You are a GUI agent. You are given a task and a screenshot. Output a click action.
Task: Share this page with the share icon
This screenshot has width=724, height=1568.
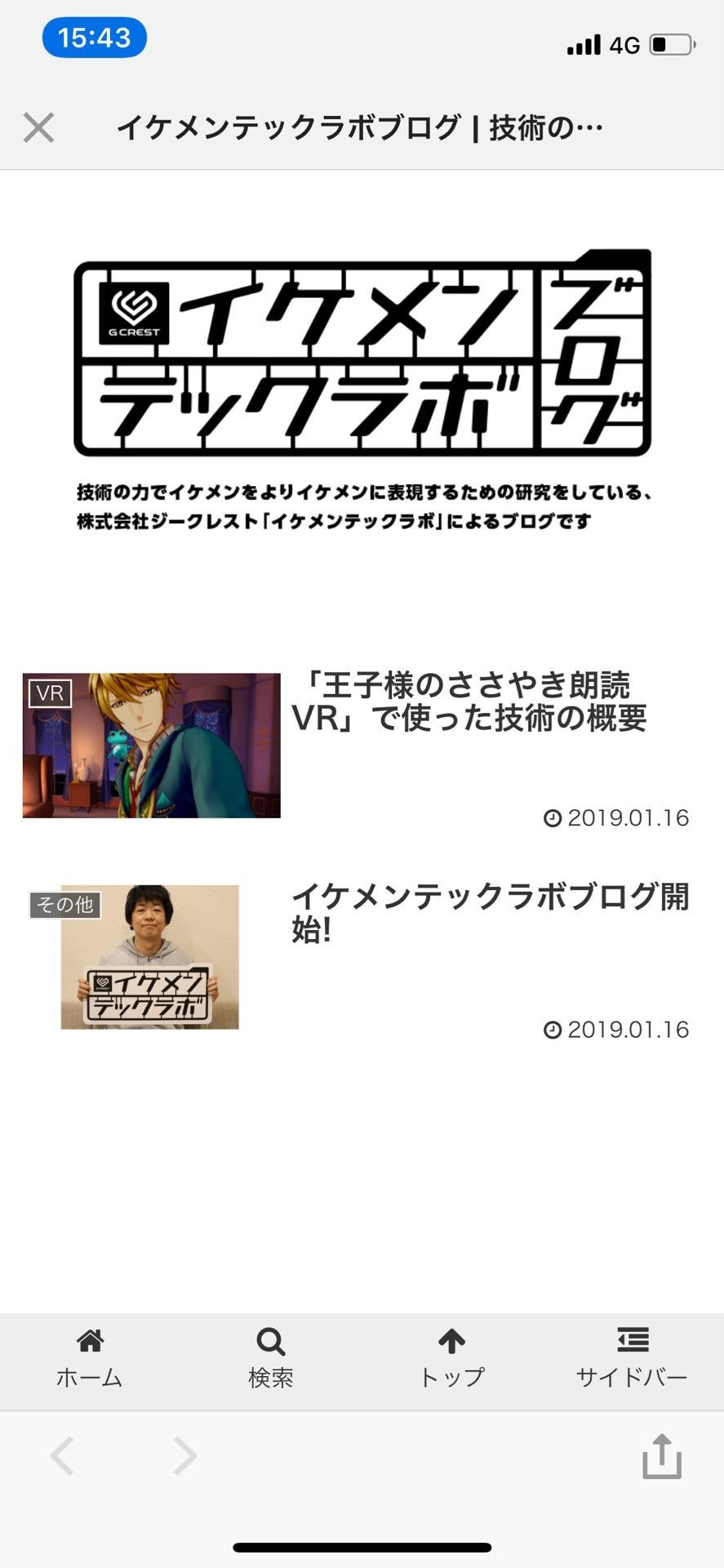pyautogui.click(x=661, y=1456)
